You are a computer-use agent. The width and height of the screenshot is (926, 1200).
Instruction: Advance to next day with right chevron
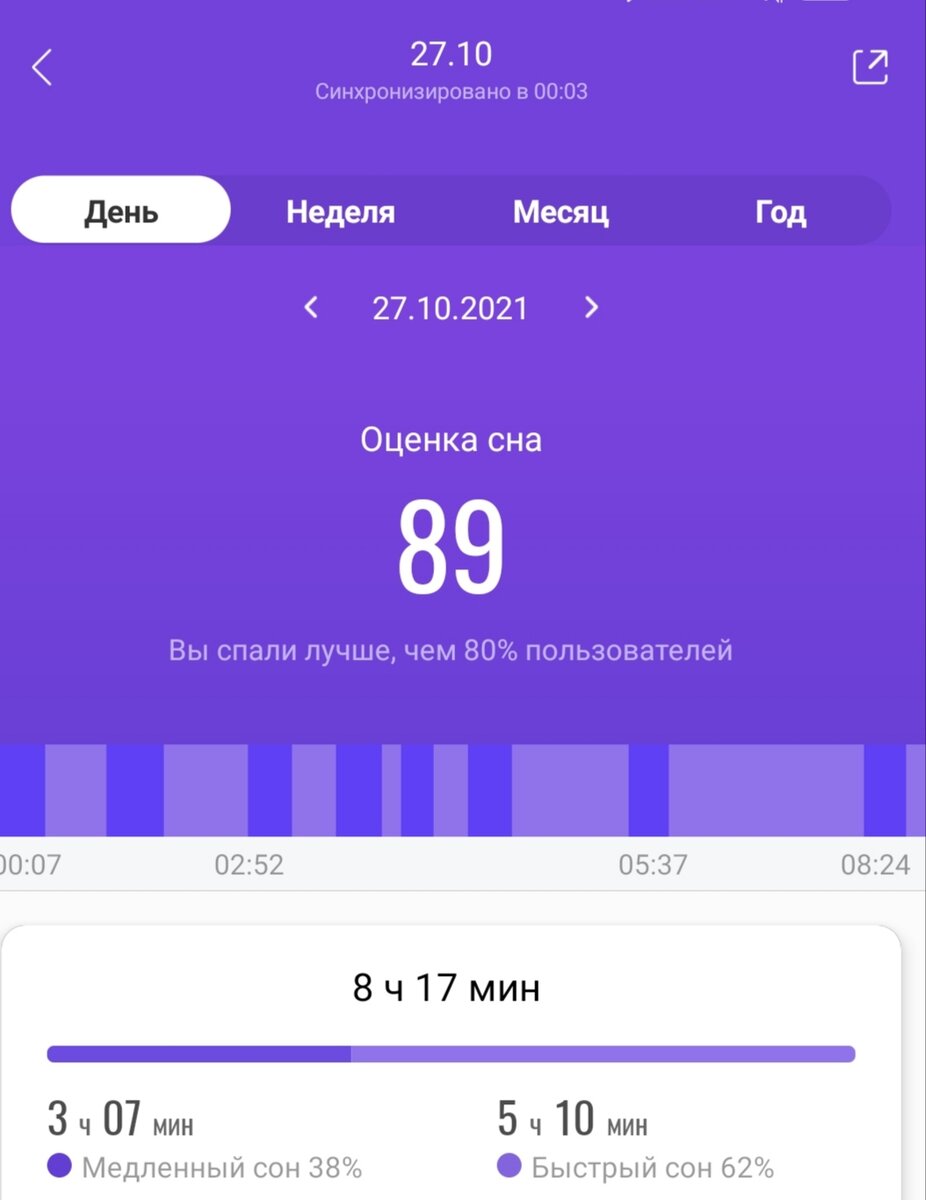pyautogui.click(x=589, y=309)
